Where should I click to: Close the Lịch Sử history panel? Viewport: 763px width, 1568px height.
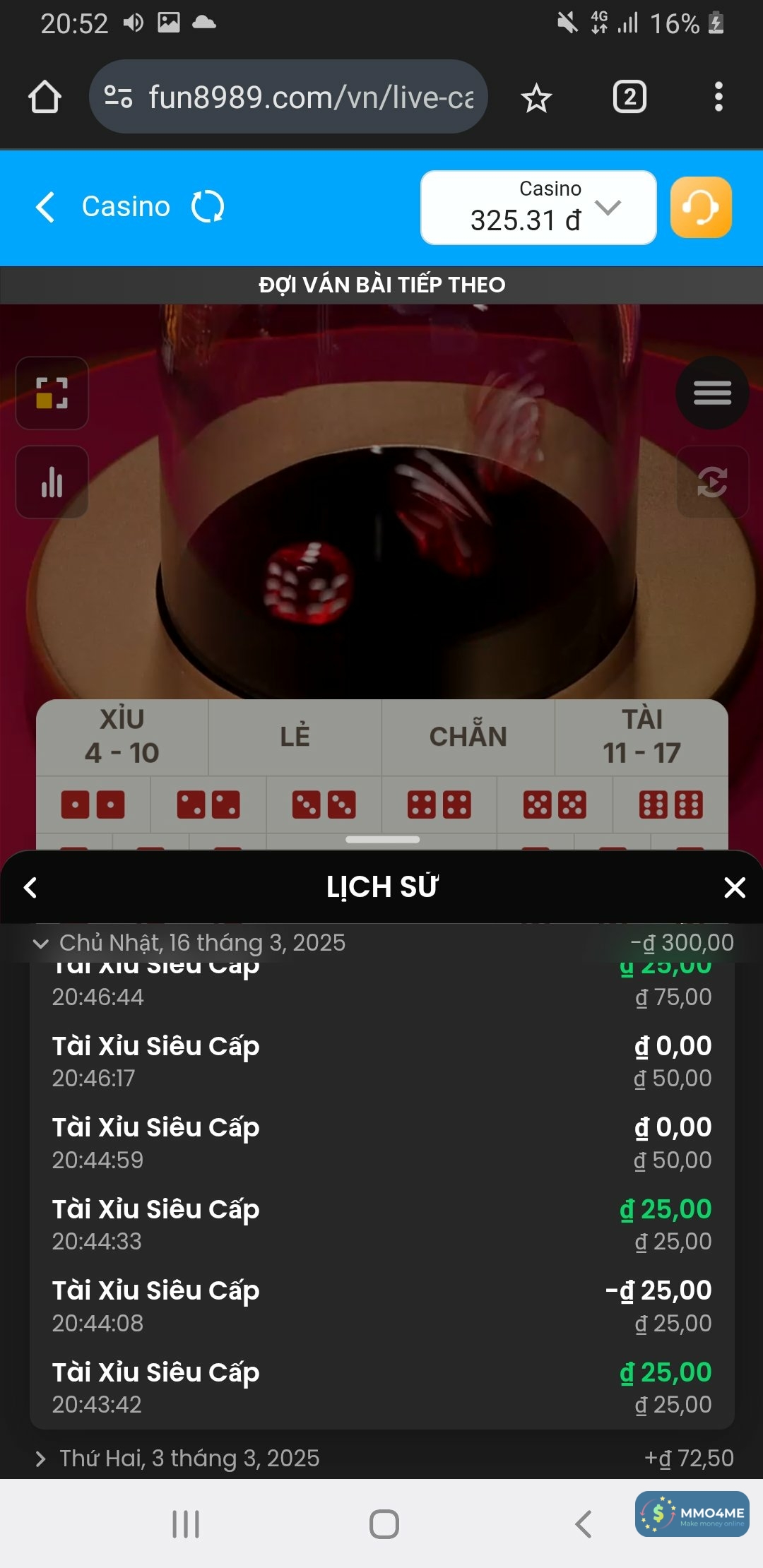coord(735,887)
